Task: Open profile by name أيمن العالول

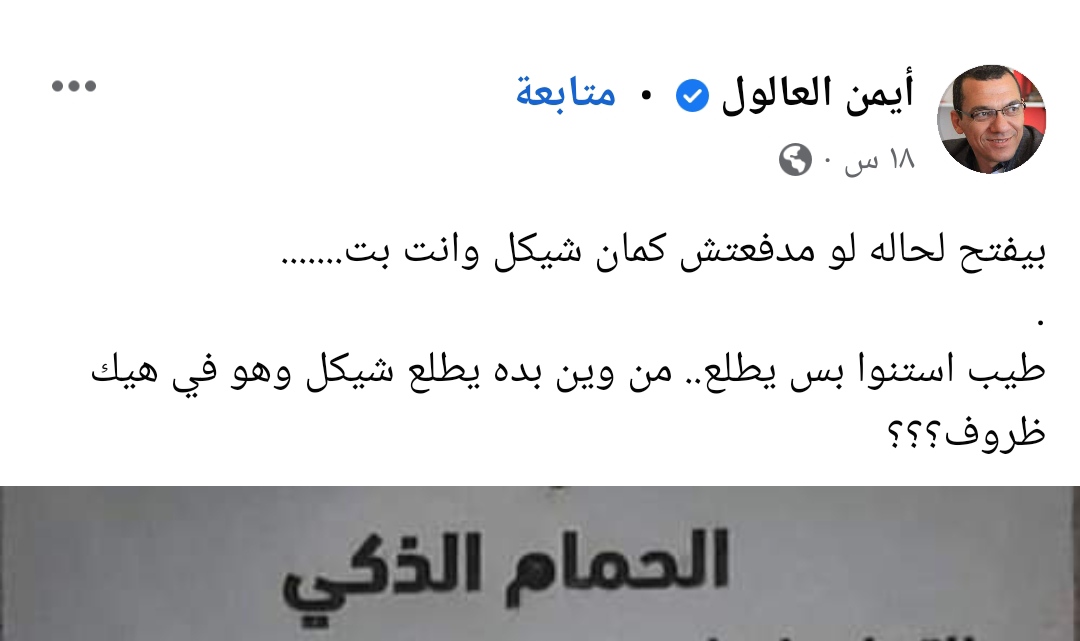Action: click(817, 94)
